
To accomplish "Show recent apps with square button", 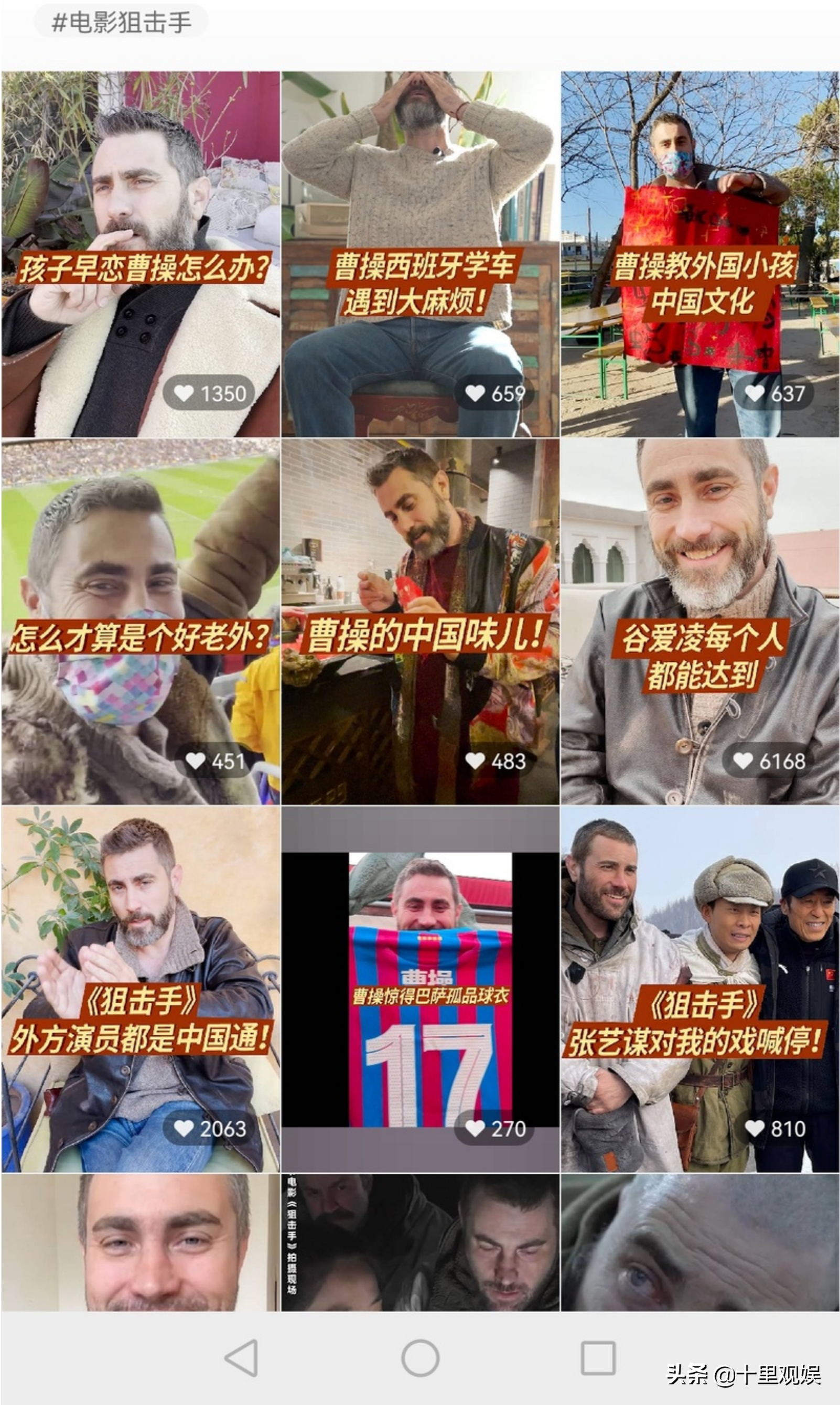I will click(598, 1357).
